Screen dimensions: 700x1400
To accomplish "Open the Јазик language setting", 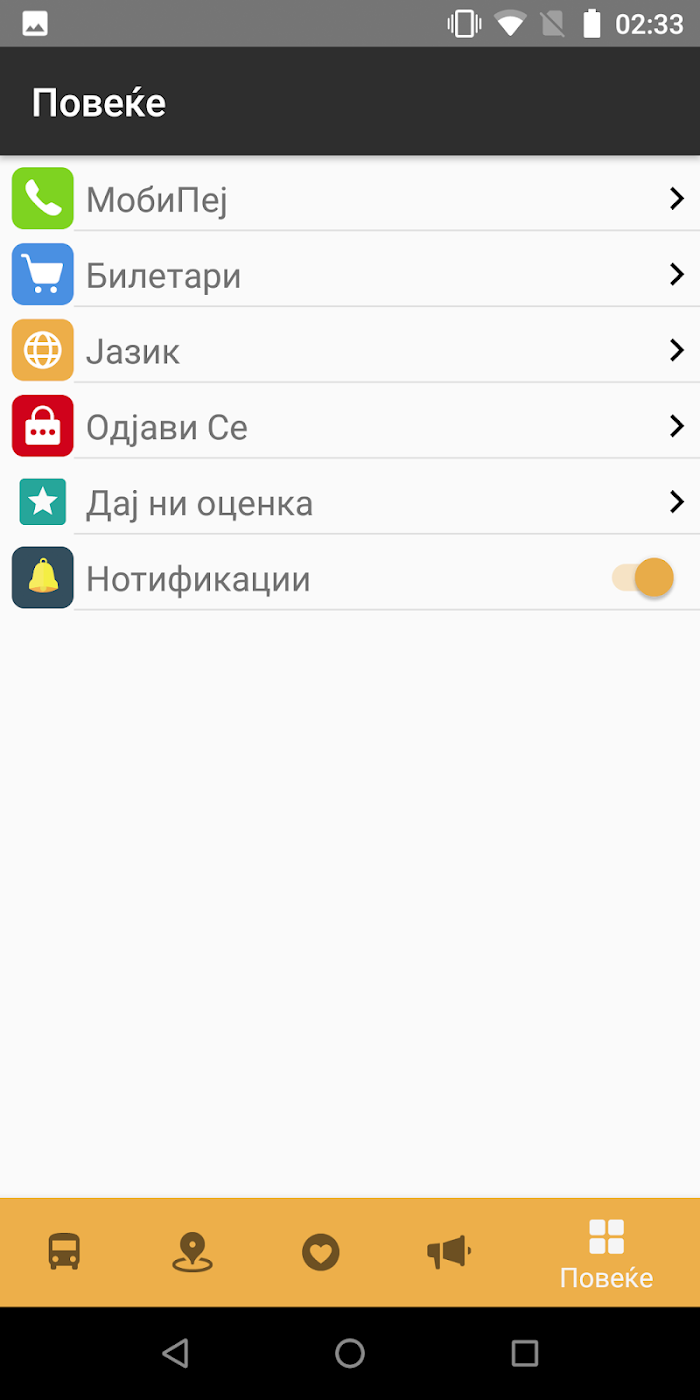I will [350, 350].
